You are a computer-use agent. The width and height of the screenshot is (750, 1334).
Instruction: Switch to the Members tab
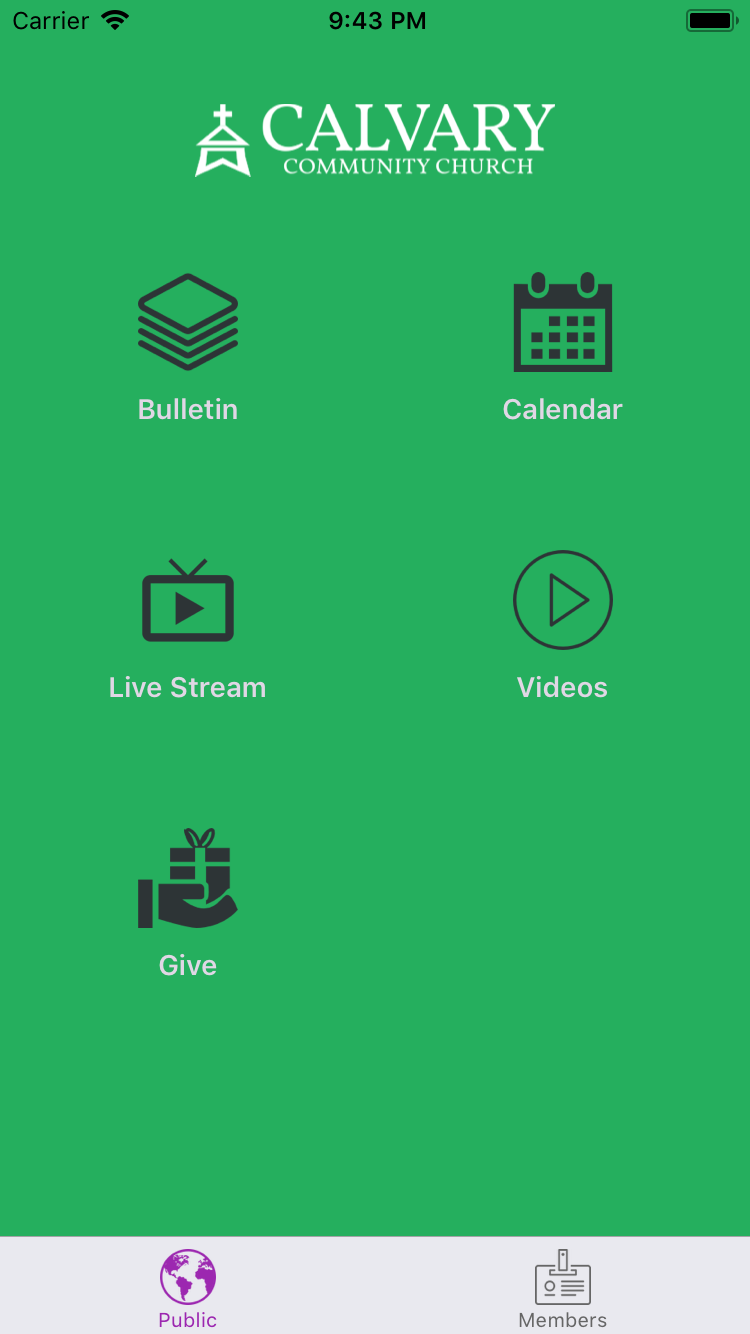(562, 1288)
